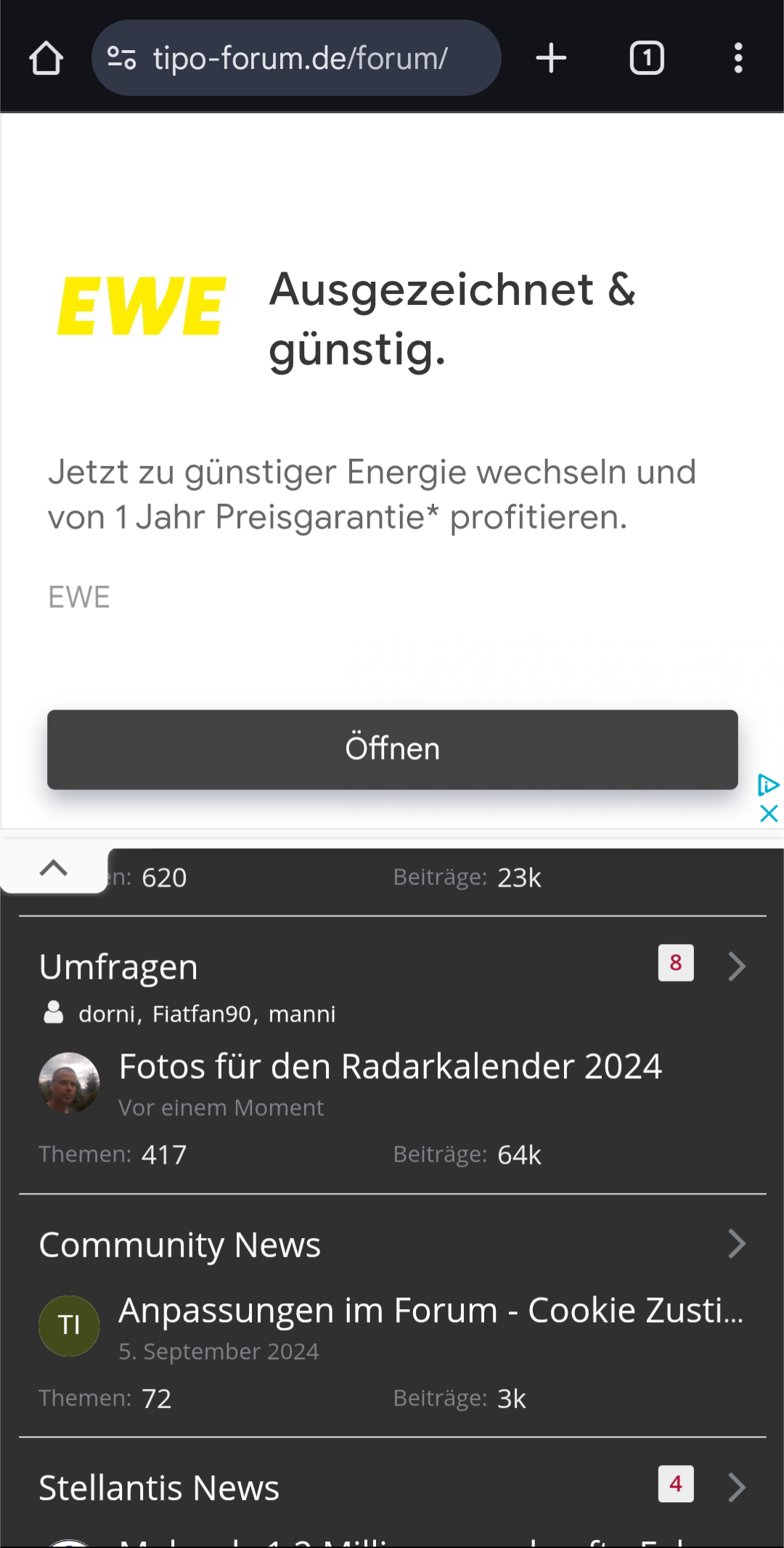View moderator manni's profile
Image resolution: width=784 pixels, height=1548 pixels.
(302, 1014)
